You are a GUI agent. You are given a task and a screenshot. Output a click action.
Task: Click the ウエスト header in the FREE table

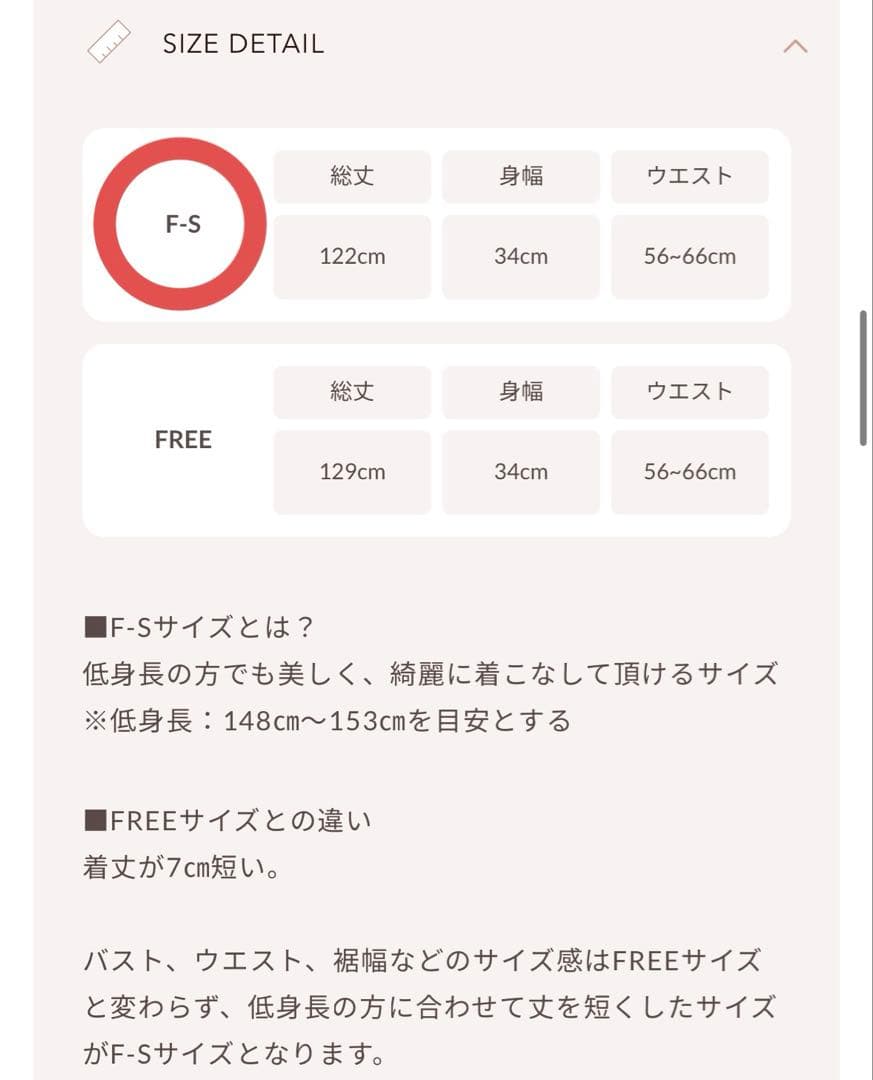690,392
